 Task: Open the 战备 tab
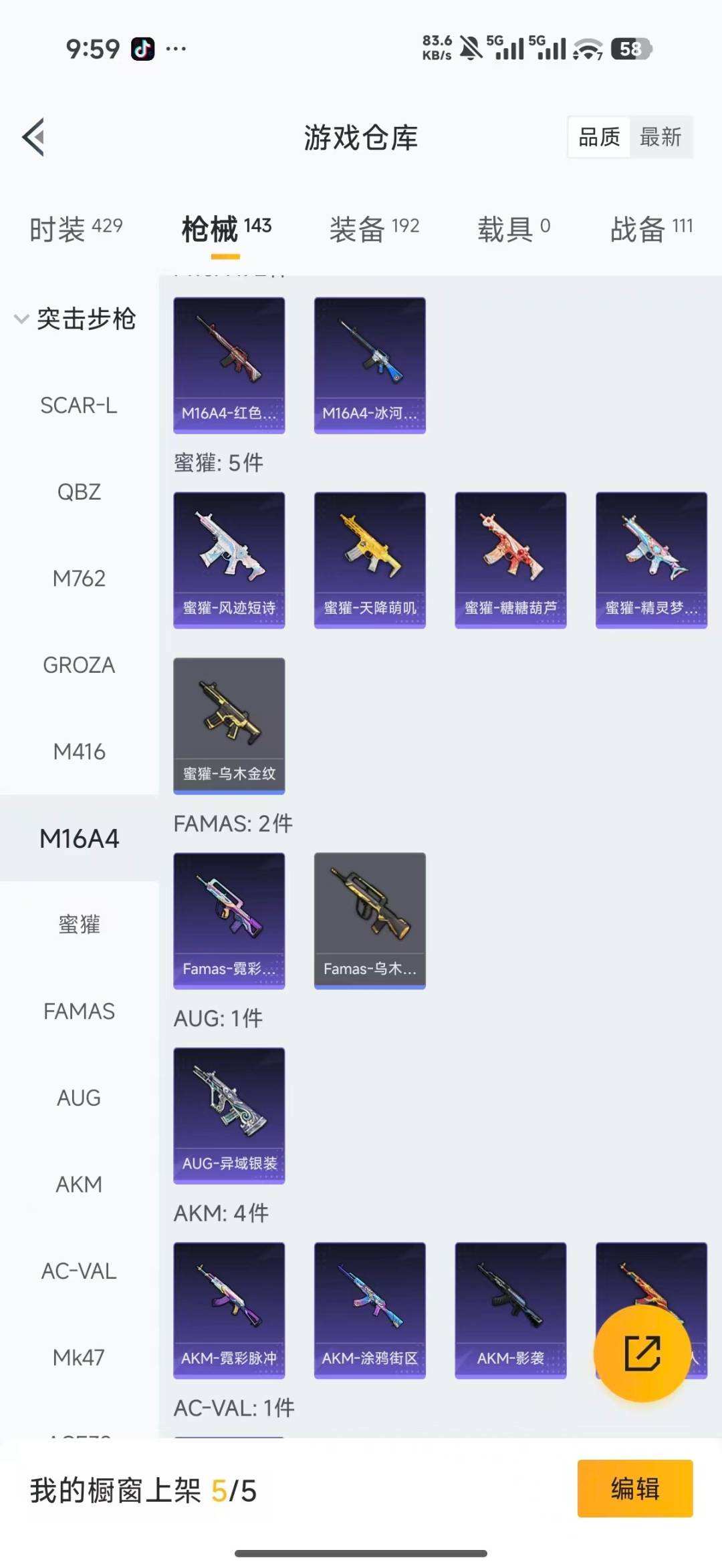[x=651, y=229]
